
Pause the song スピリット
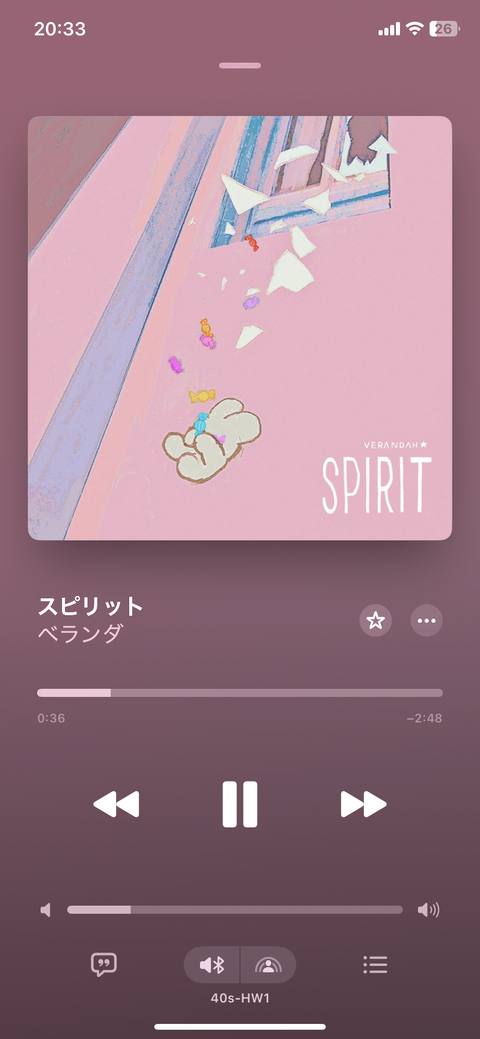[x=239, y=804]
